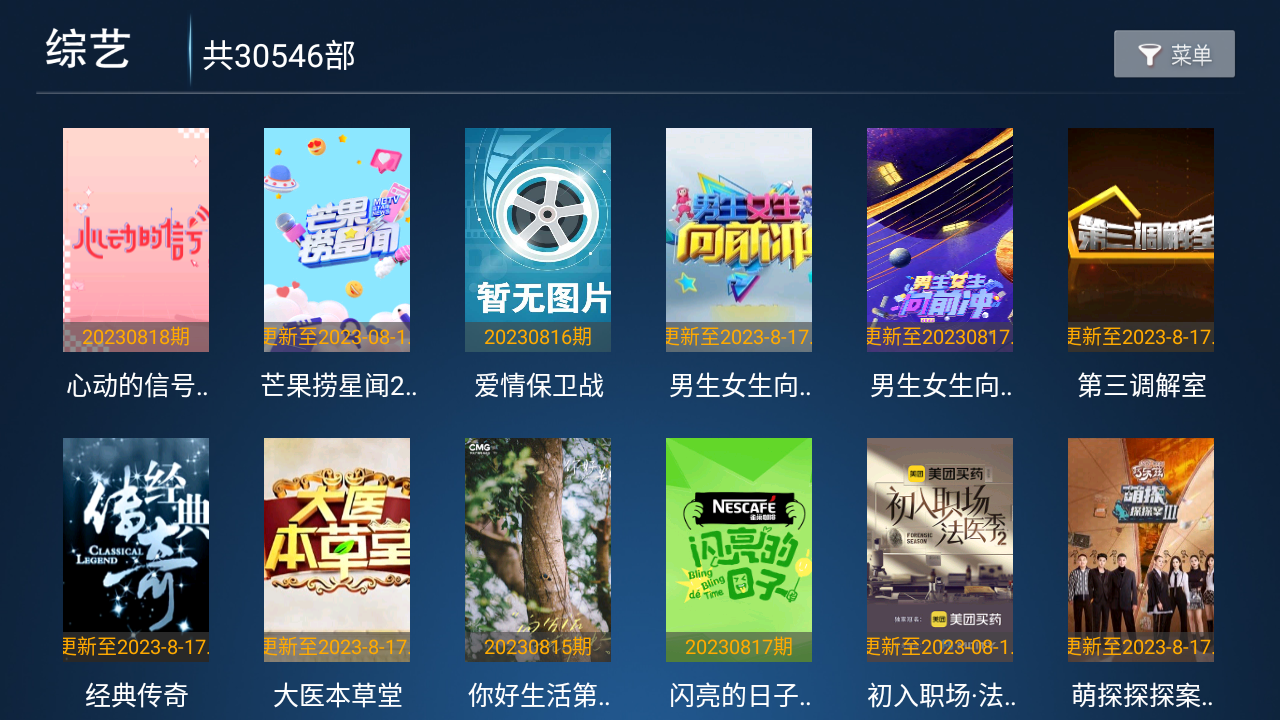
Task: Open 芒果捞星闻 show card
Action: pyautogui.click(x=337, y=240)
